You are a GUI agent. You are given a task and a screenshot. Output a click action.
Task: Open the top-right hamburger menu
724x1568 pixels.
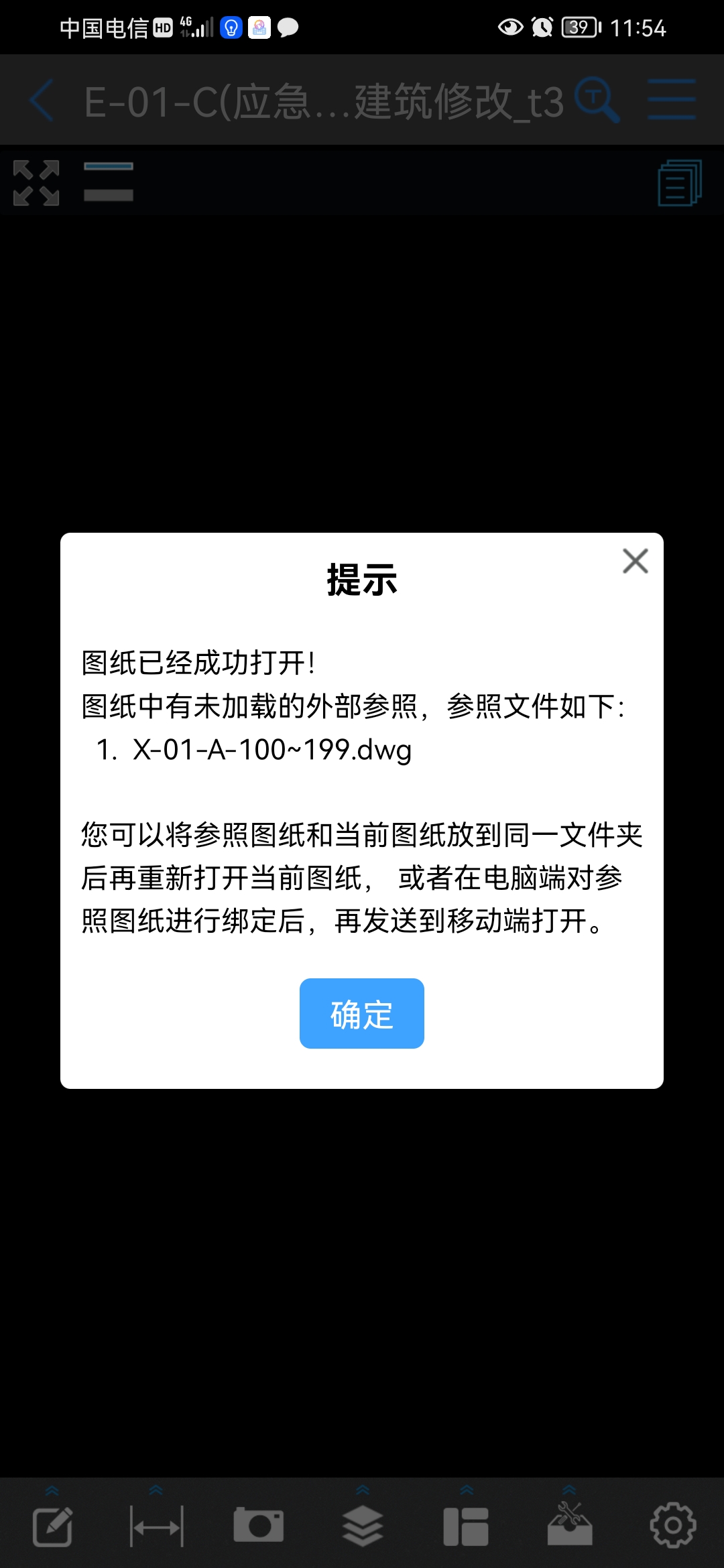point(672,100)
